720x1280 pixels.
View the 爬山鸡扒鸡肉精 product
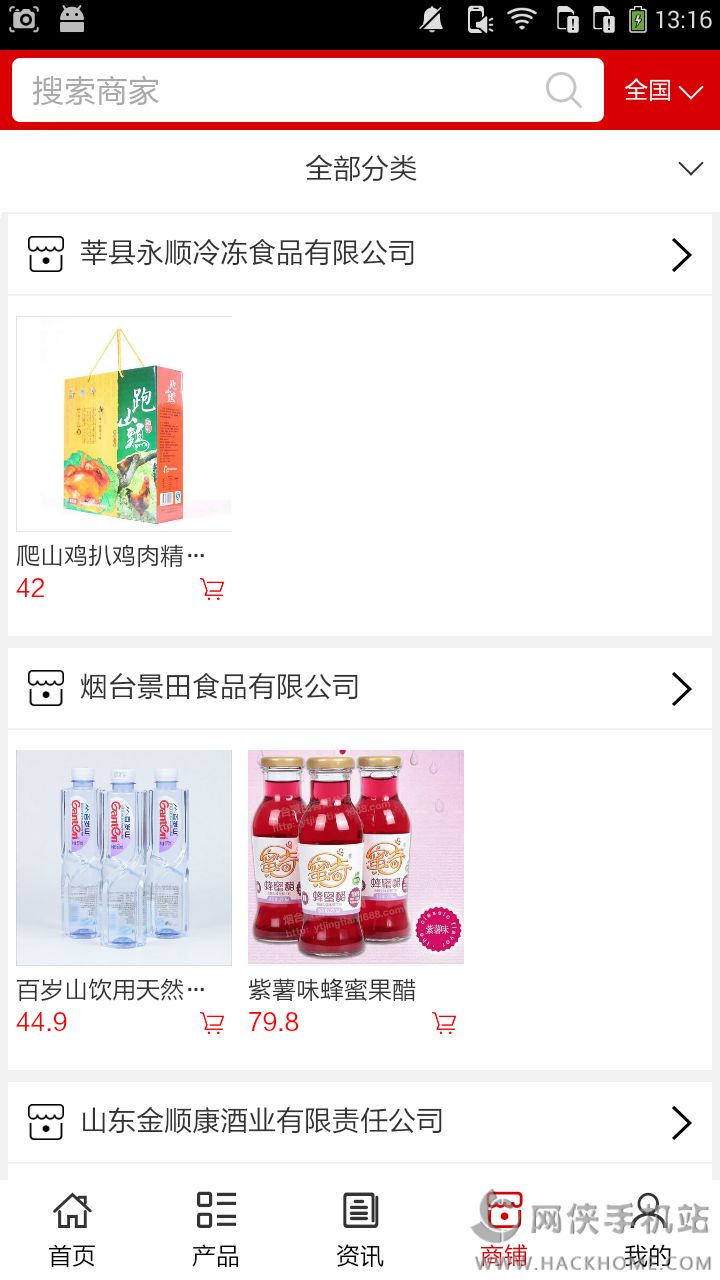tap(124, 424)
